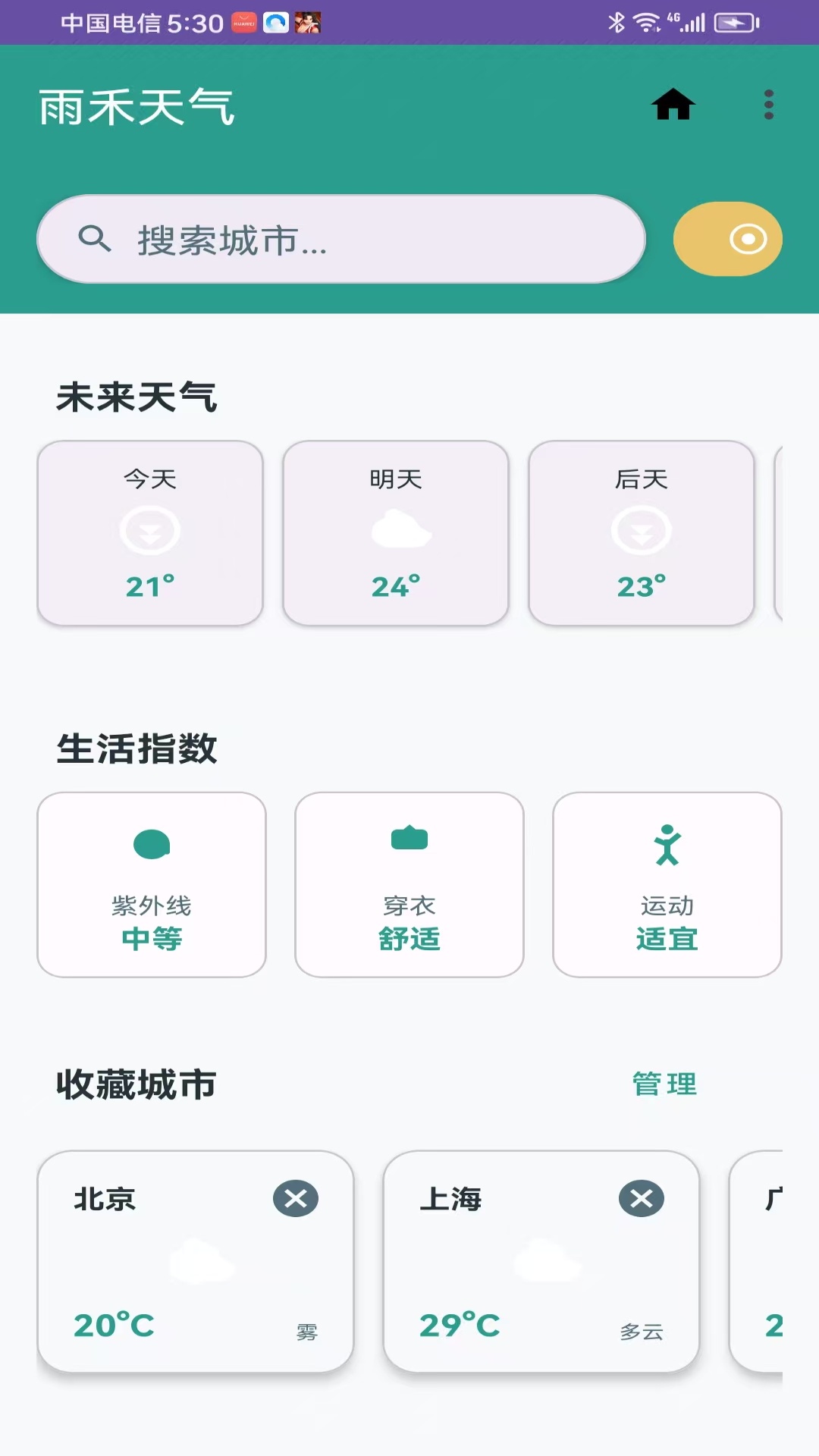Tap the Wi-Fi icon in the status bar

[645, 23]
